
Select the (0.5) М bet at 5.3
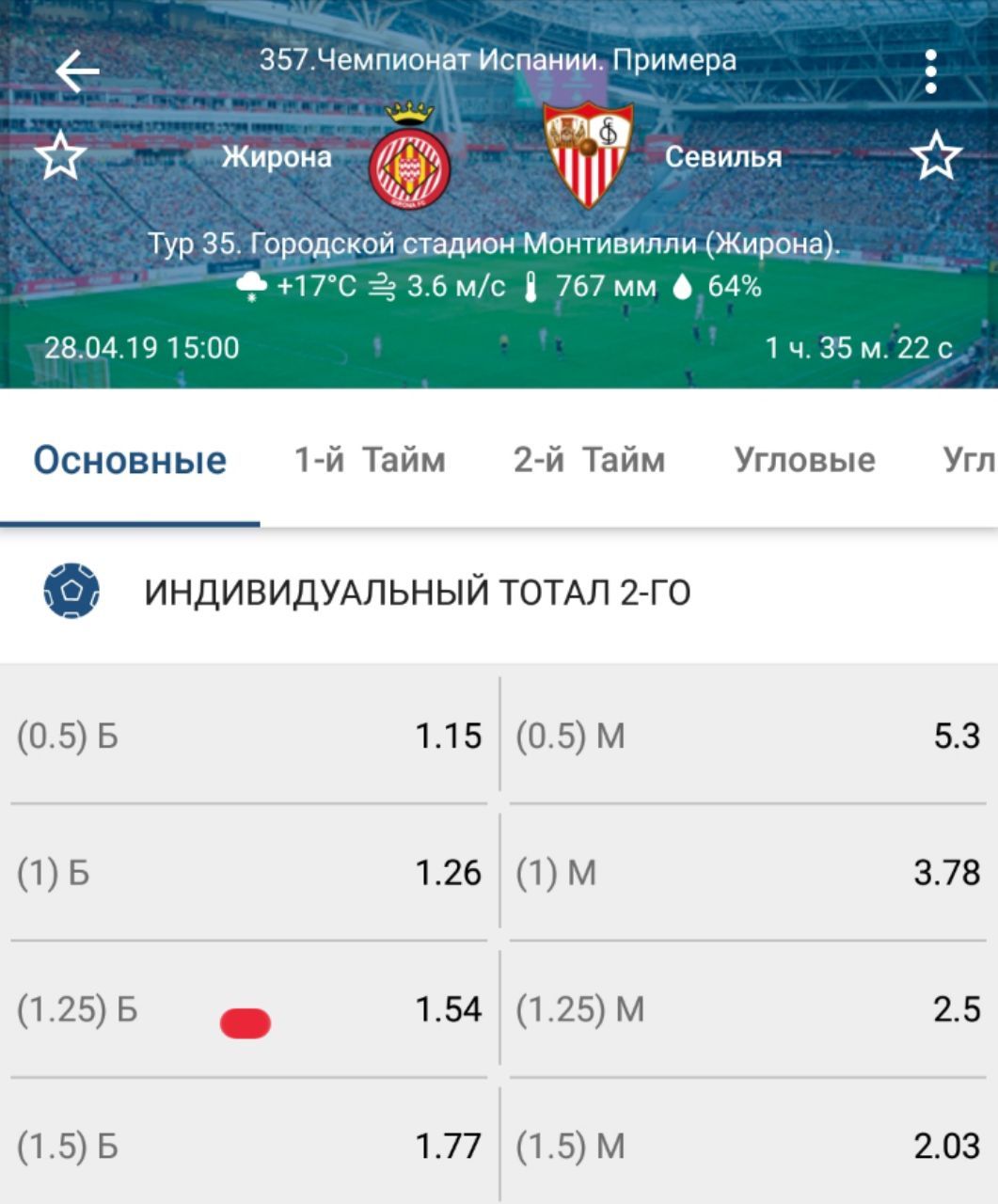pos(748,736)
